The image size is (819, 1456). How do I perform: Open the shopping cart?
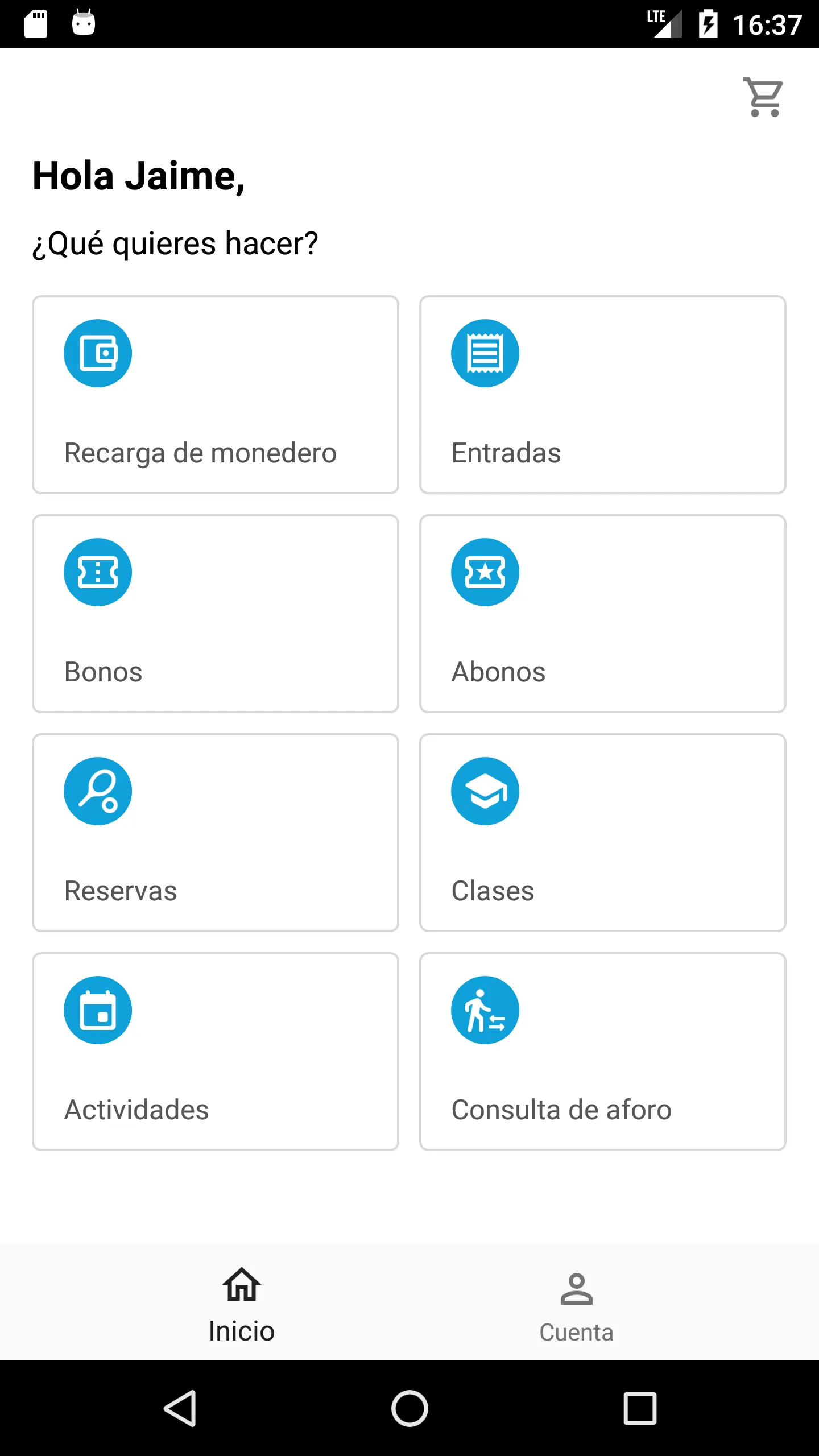[764, 97]
